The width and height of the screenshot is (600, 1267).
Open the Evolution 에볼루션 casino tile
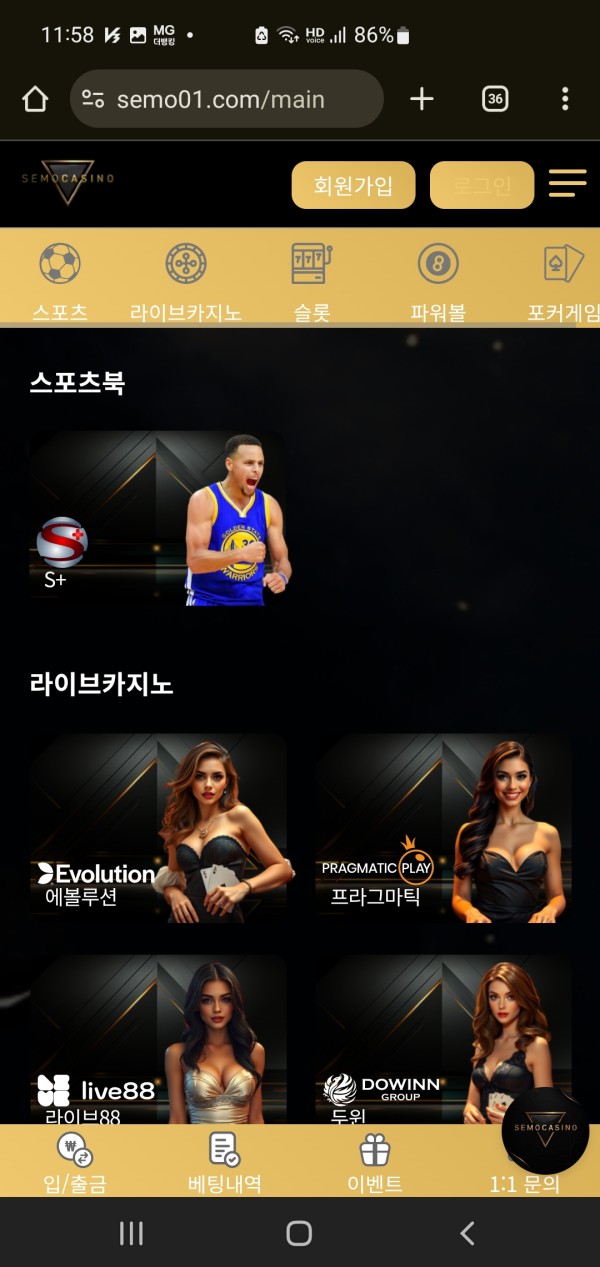tap(158, 828)
